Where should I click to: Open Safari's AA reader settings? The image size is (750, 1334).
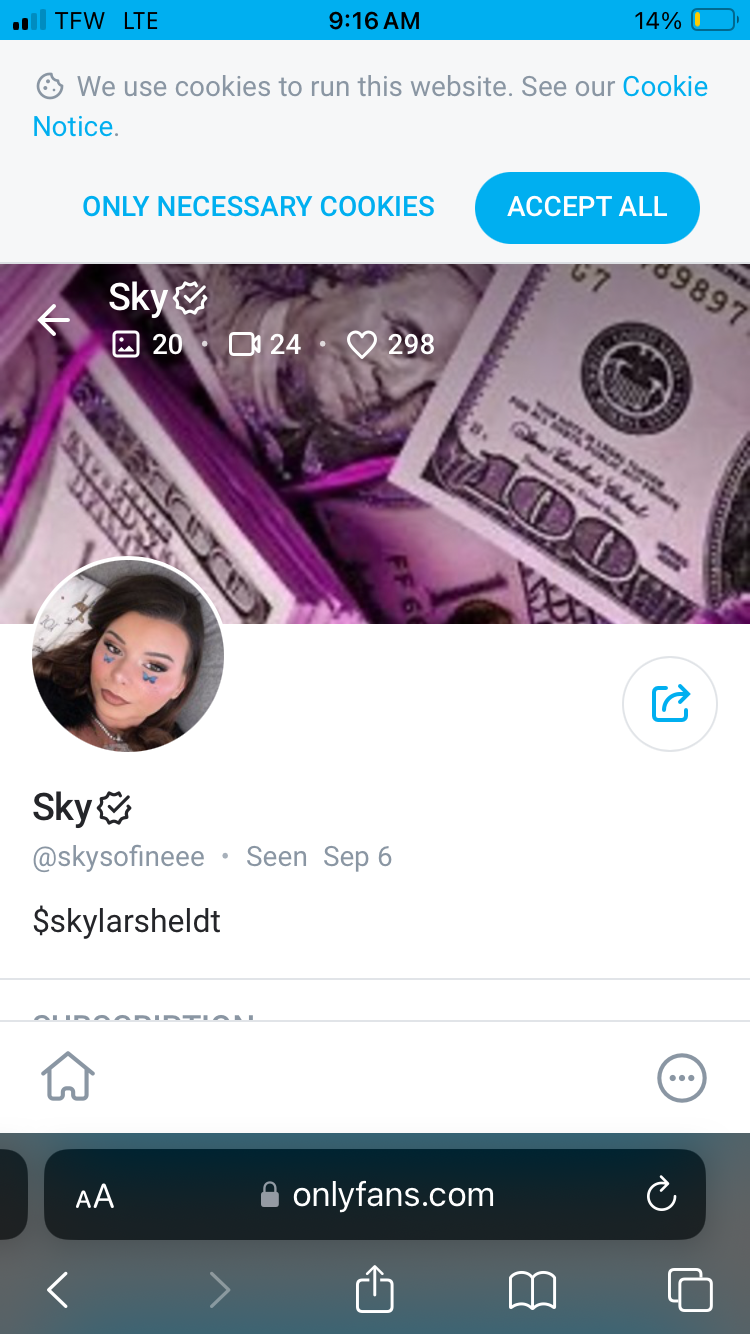[x=95, y=1196]
